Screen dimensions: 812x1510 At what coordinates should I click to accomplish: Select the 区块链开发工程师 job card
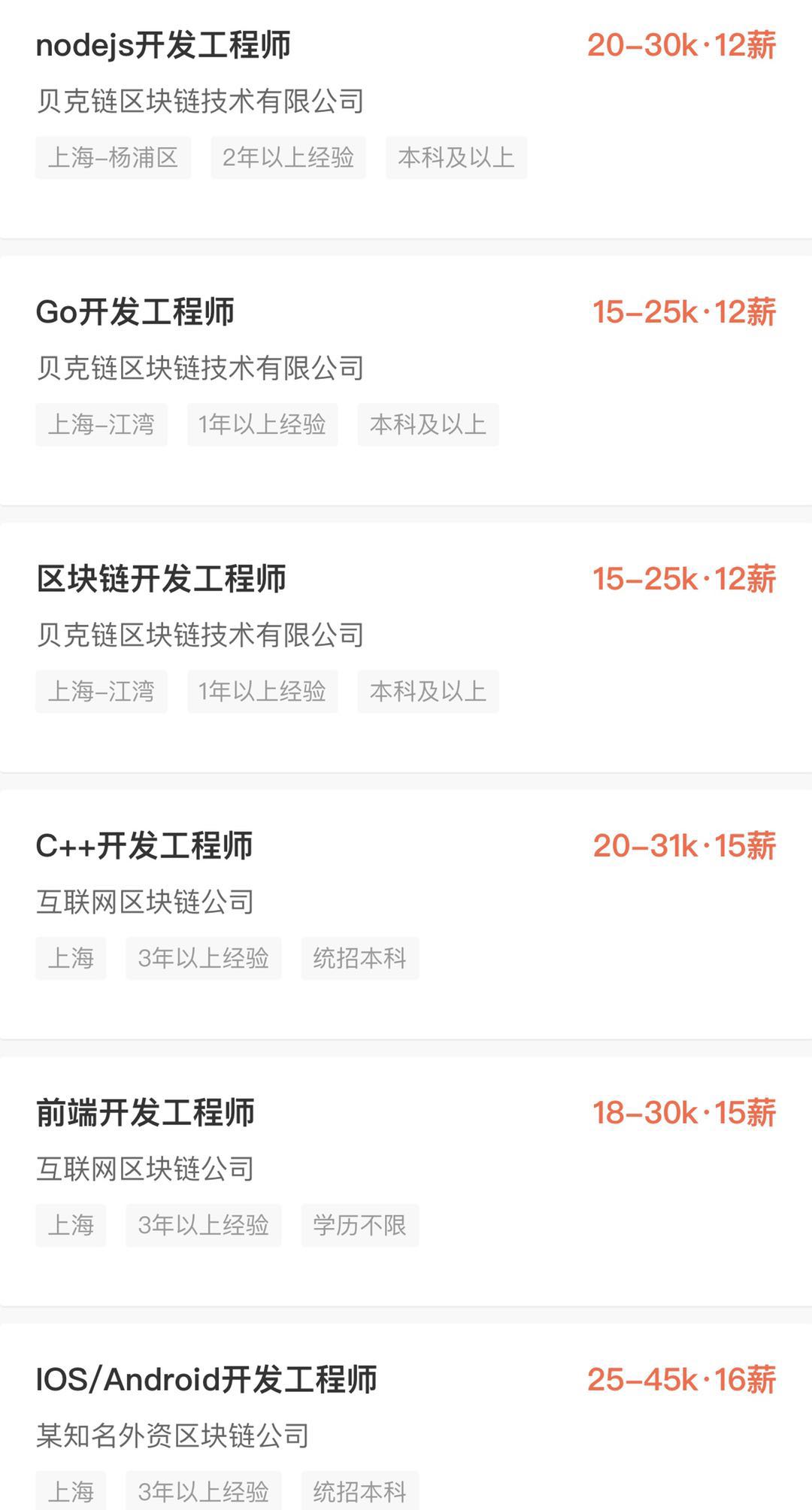161,579
